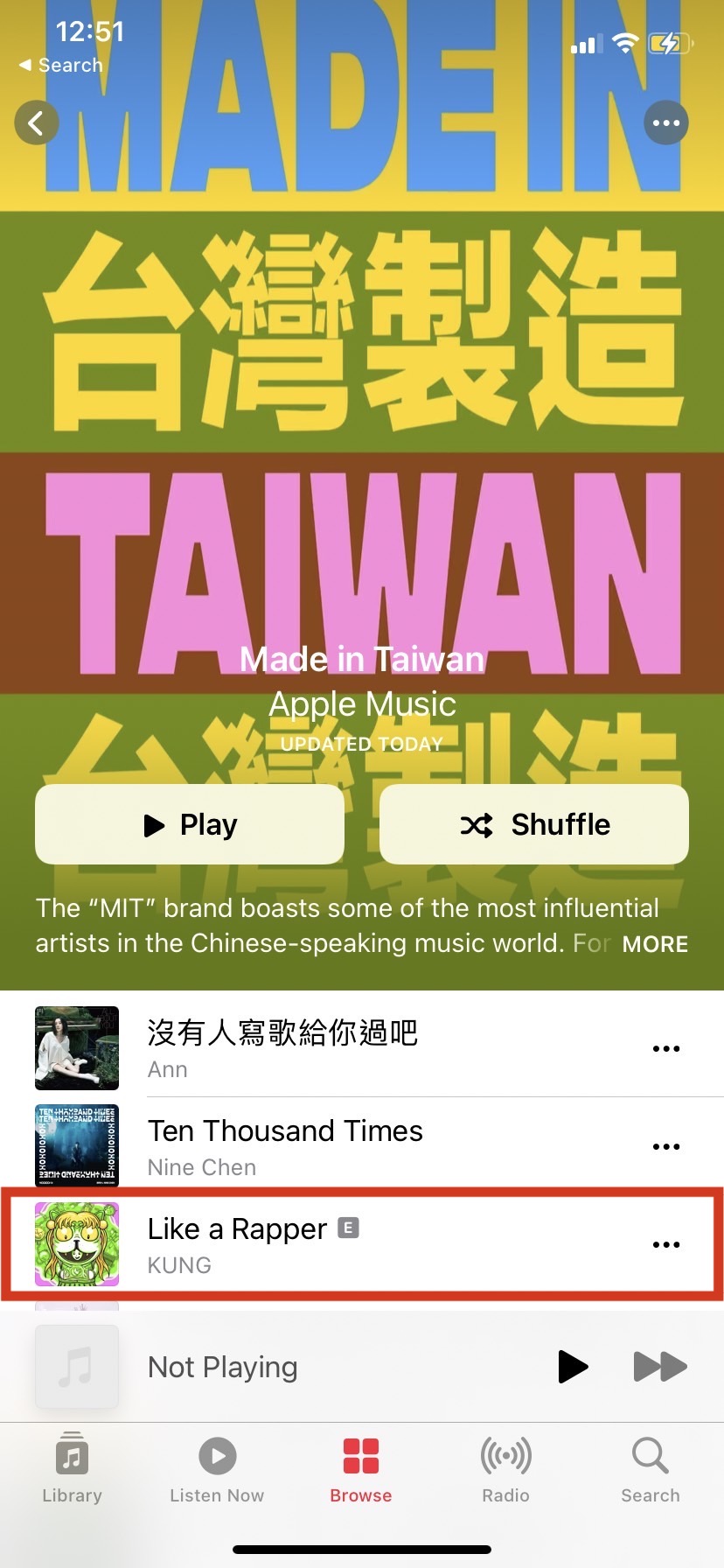Switch to the Radio tab
The width and height of the screenshot is (724, 1568).
506,1468
